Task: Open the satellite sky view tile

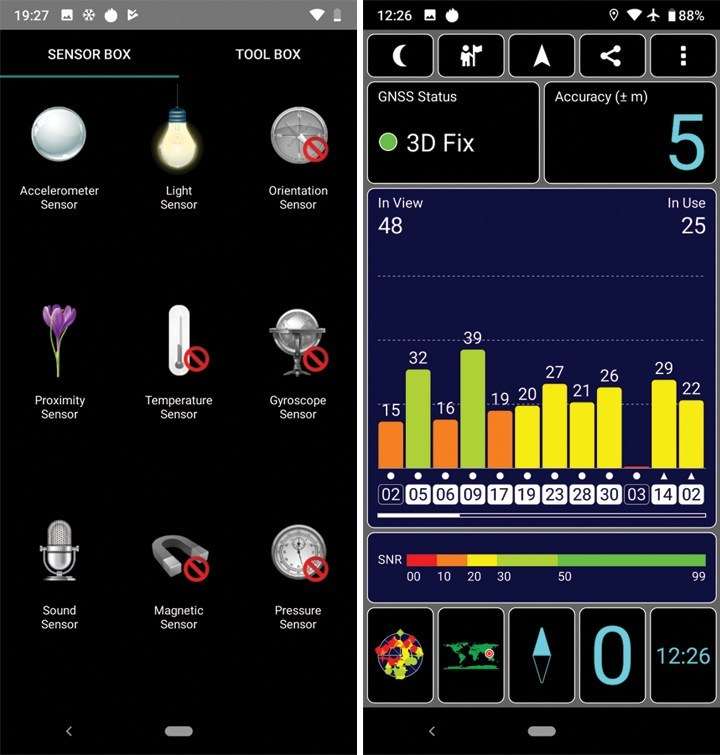Action: 400,655
